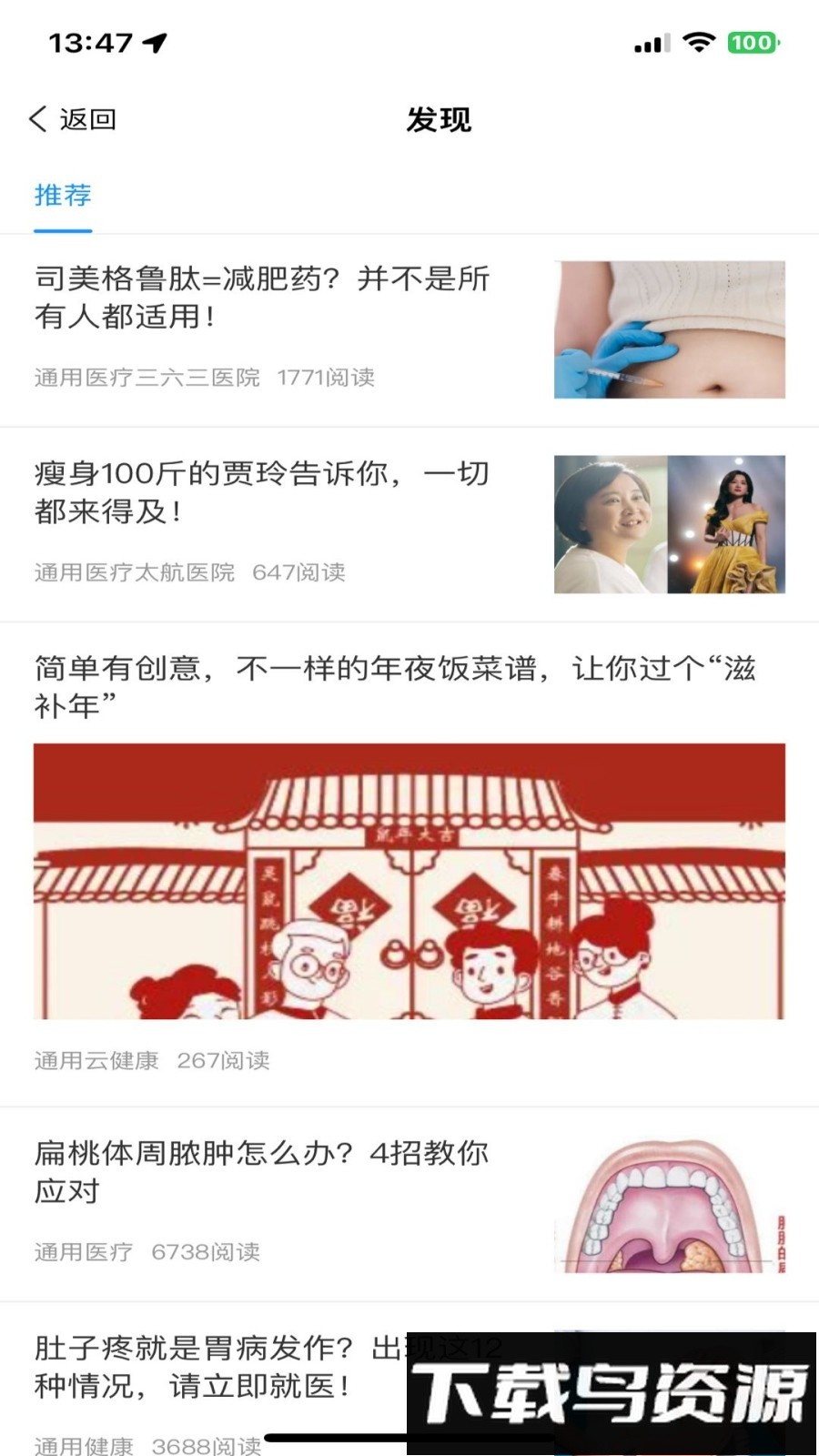The image size is (819, 1456).
Task: Open the 年夜饭菜谱 article card
Action: pos(395,687)
